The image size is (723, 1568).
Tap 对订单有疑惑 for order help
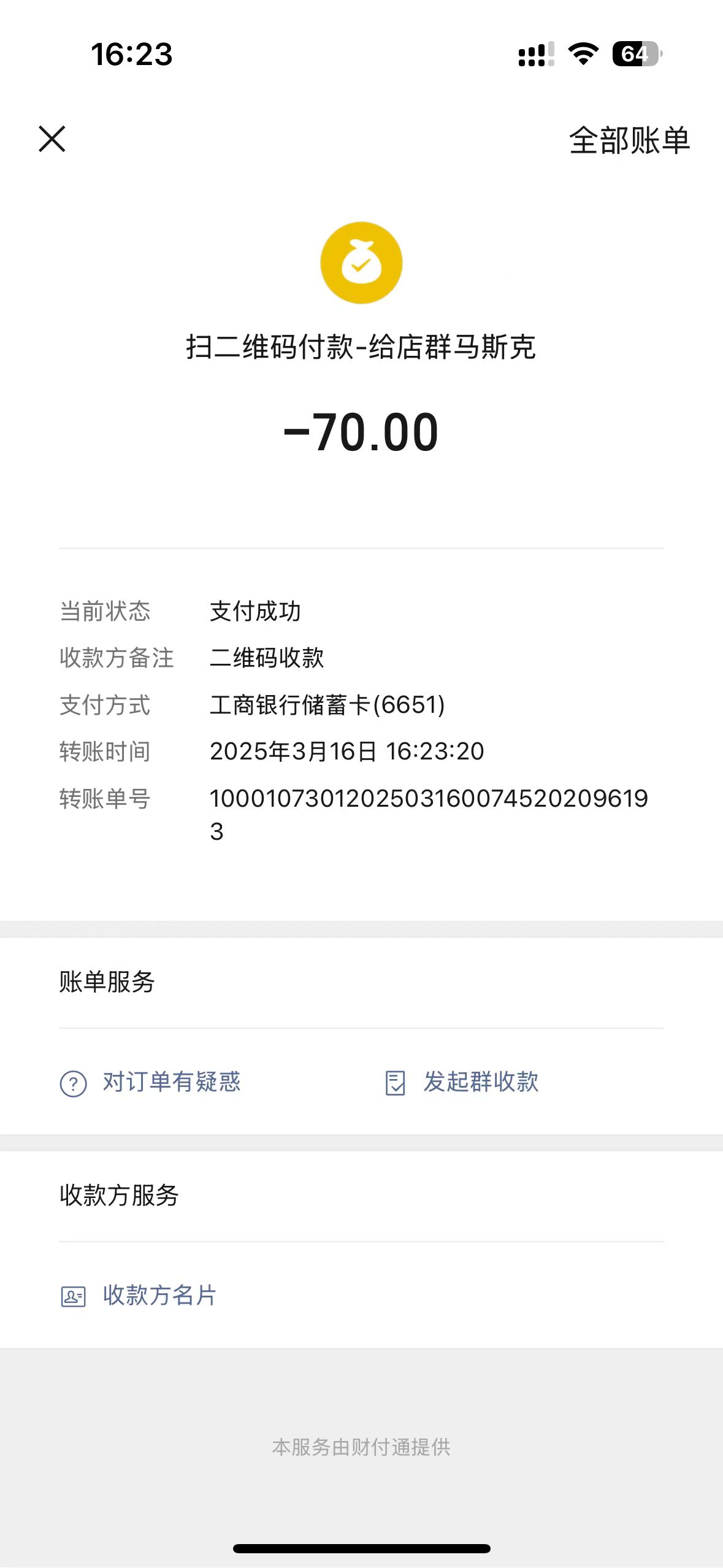pos(151,1082)
